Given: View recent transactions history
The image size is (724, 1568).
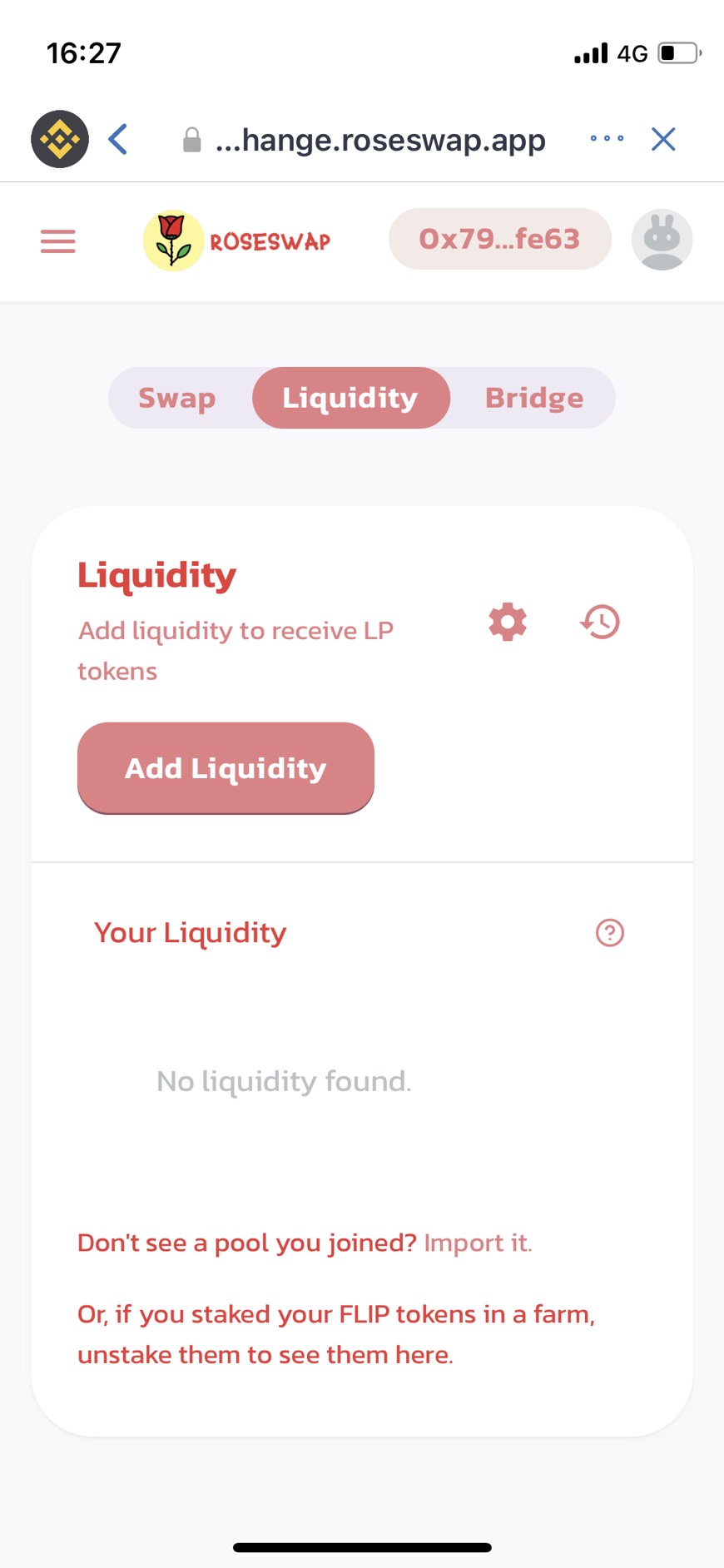Looking at the screenshot, I should (x=600, y=622).
